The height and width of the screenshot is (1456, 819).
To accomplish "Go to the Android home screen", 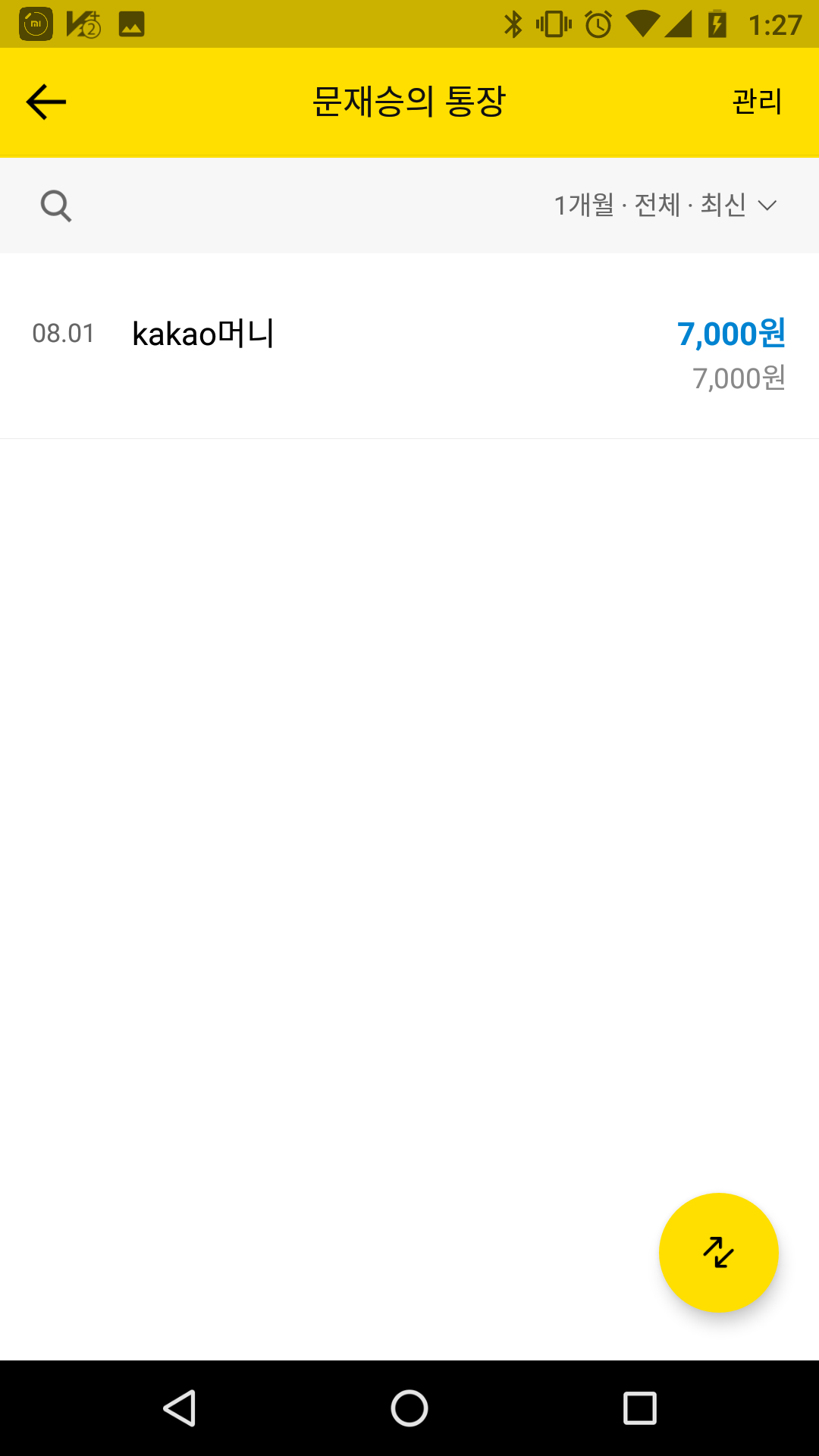I will (x=409, y=1409).
